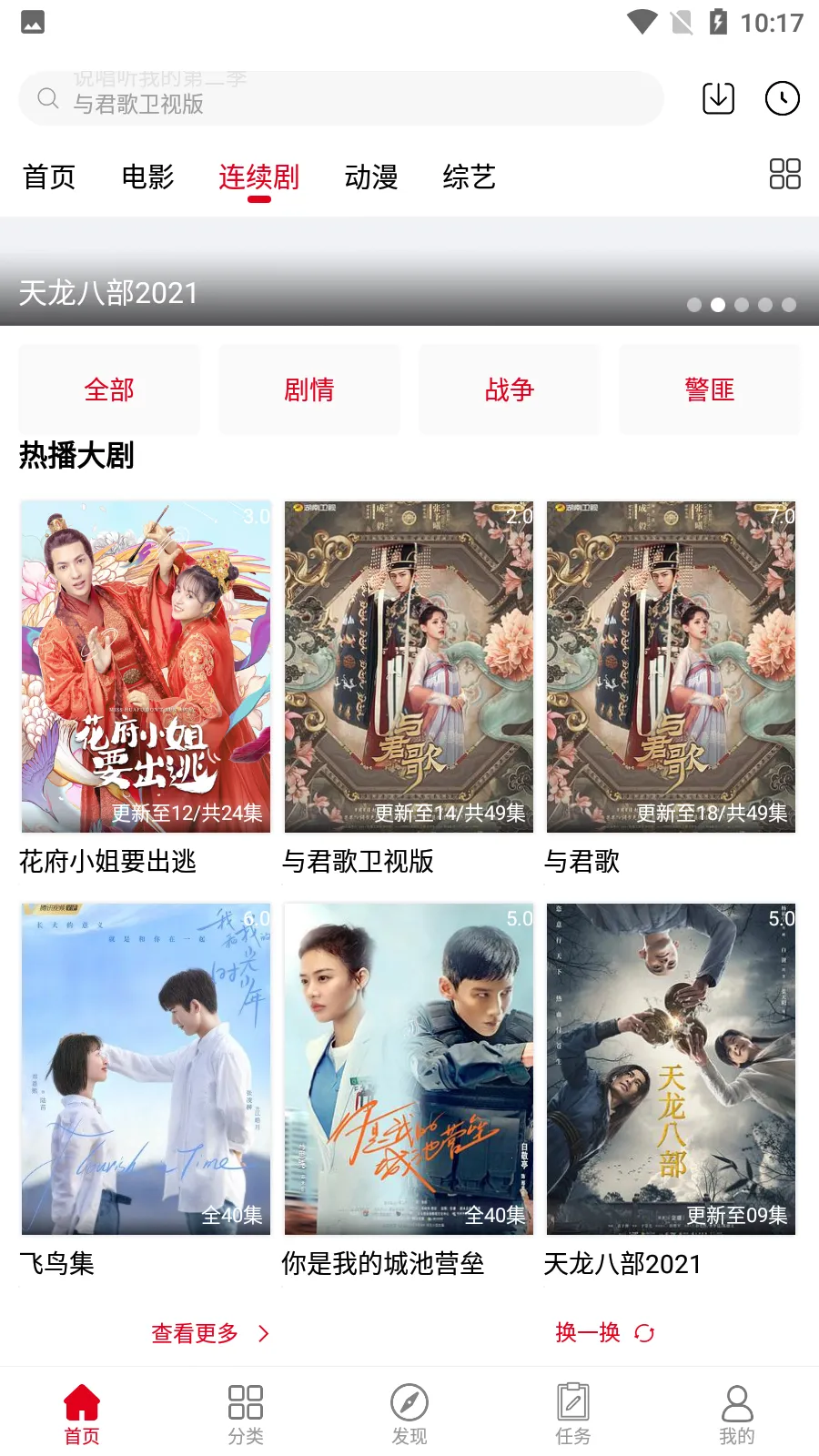Open 花府小姐要出逃 drama
This screenshot has width=819, height=1456.
point(146,666)
